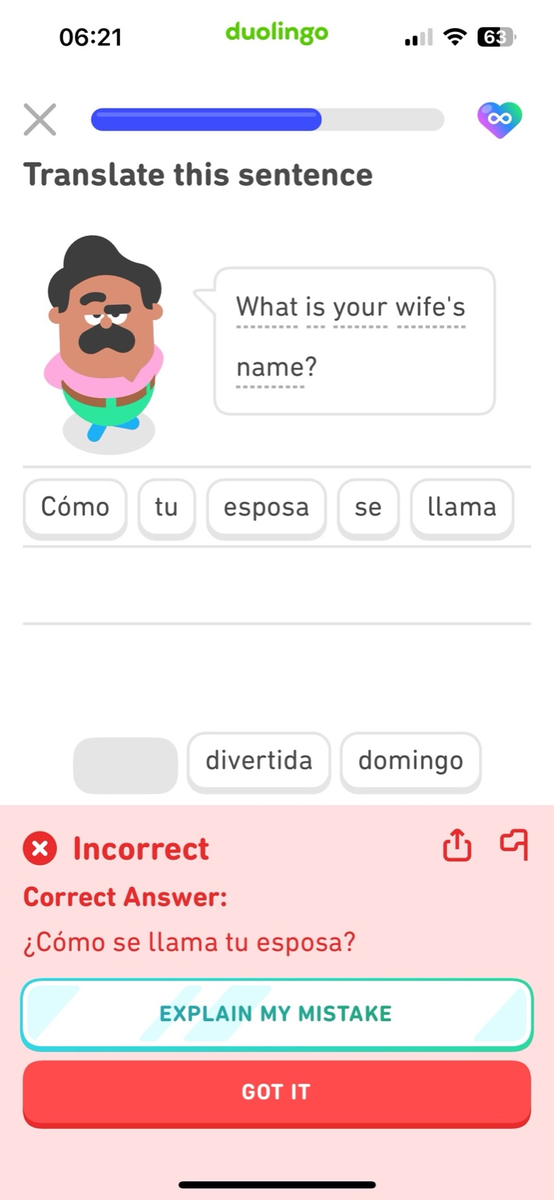Tap the word tile 'tu'

coord(166,508)
